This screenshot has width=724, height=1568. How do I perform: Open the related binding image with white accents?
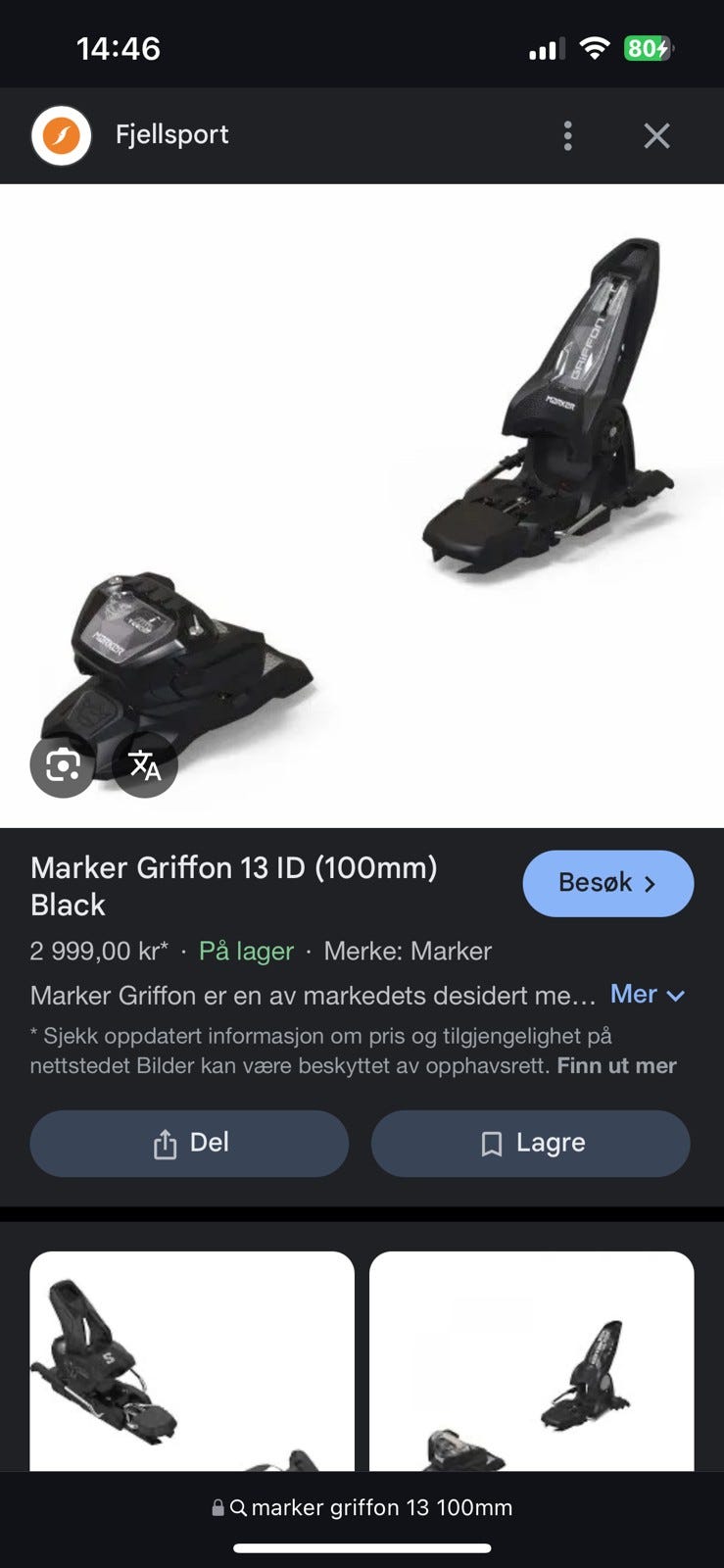(192, 1360)
